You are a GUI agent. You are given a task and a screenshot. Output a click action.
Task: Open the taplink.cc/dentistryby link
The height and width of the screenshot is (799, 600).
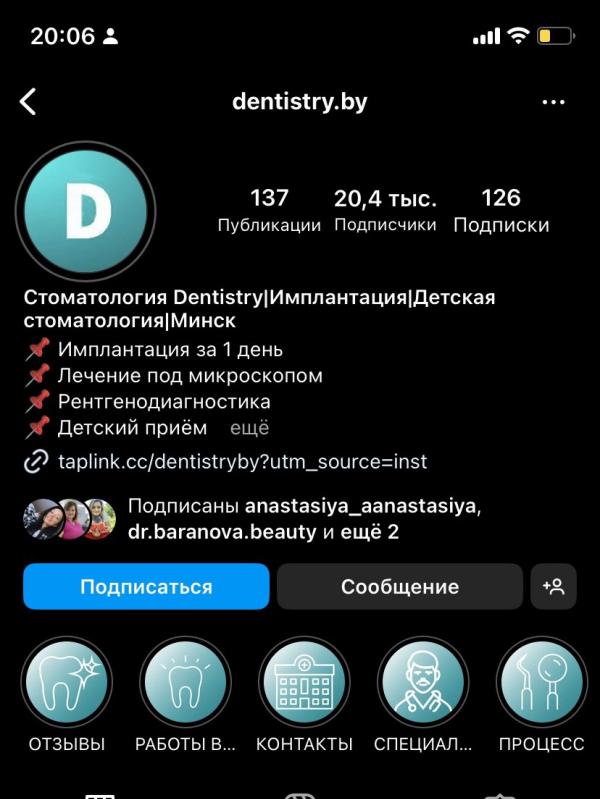[242, 461]
